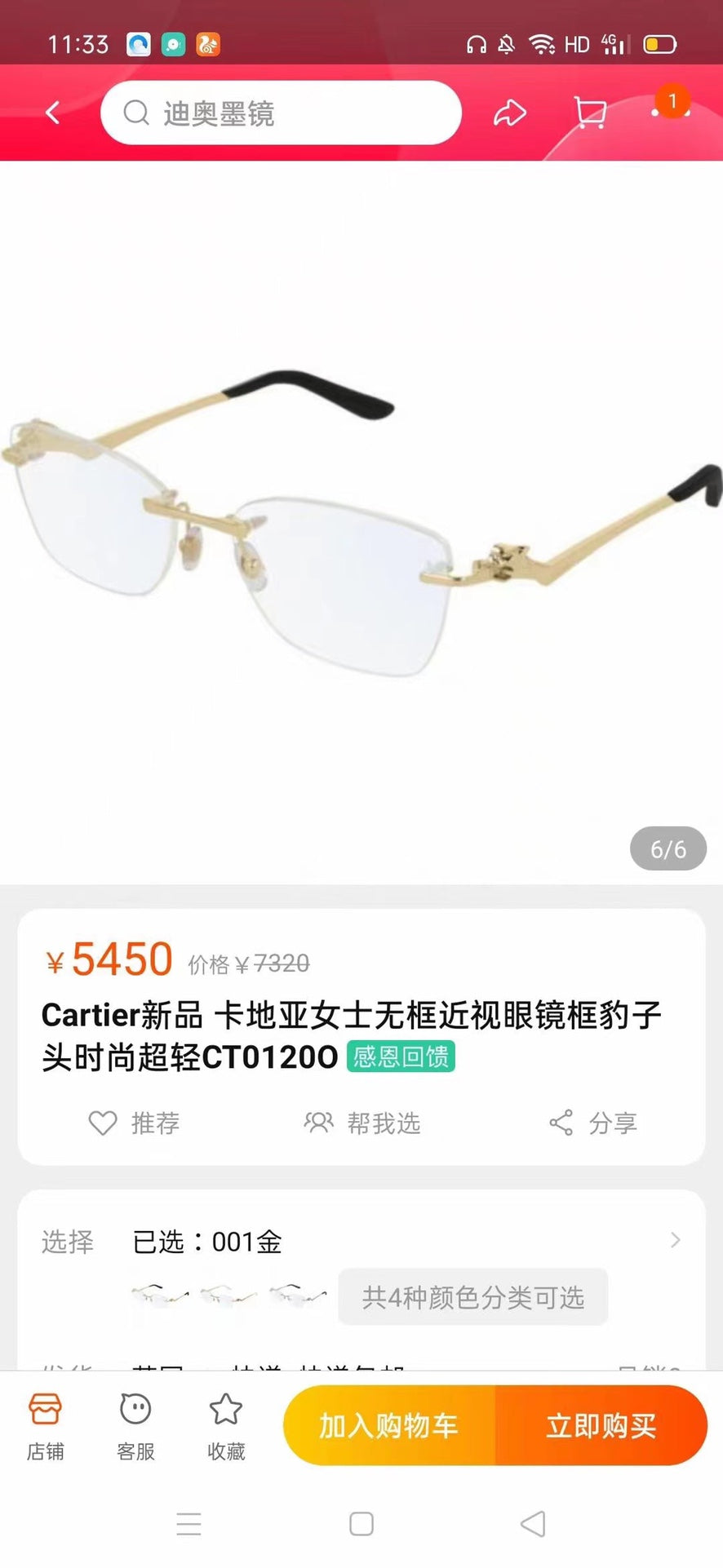Tap the share arrow icon in top bar
Screen dimensions: 723x1568
coord(510,113)
